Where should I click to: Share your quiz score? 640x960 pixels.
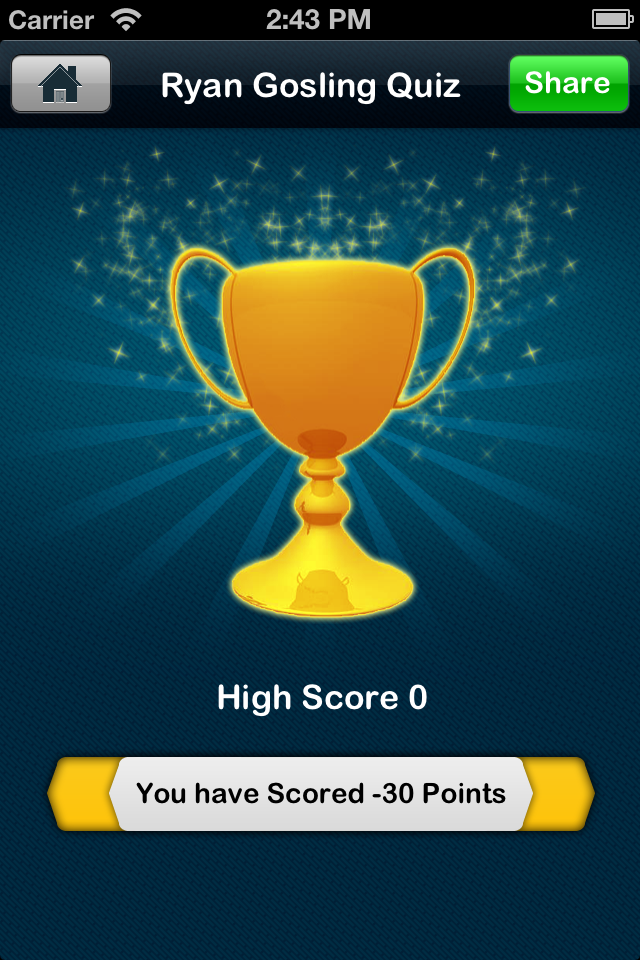[567, 83]
